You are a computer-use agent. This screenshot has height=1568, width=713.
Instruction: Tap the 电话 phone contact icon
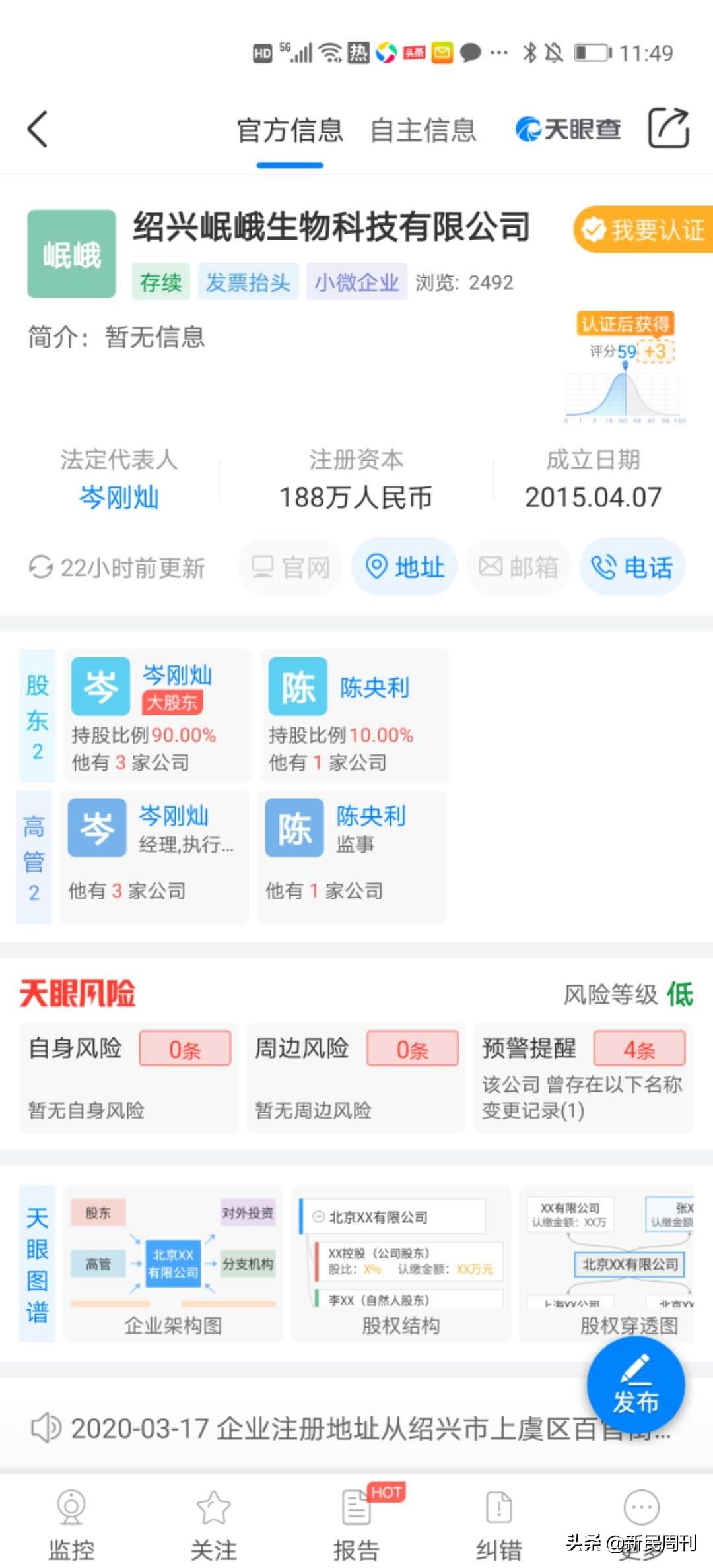(x=630, y=566)
